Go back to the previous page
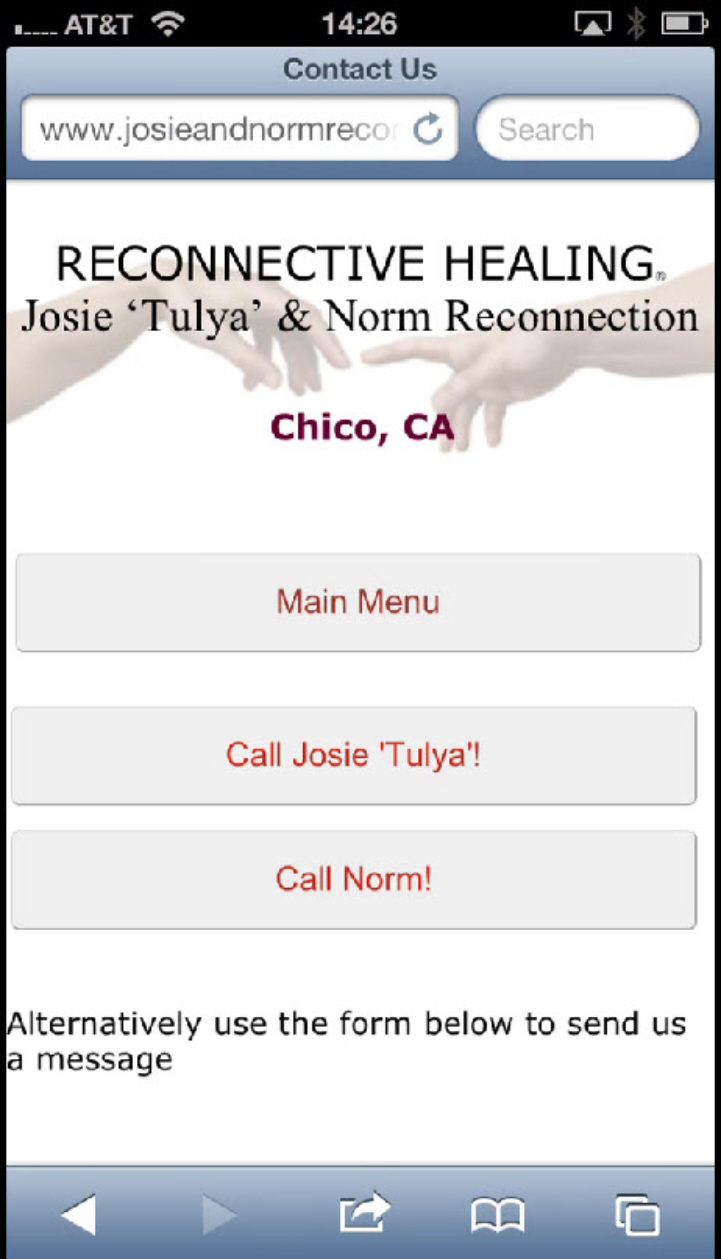The image size is (721, 1259). point(79,1215)
